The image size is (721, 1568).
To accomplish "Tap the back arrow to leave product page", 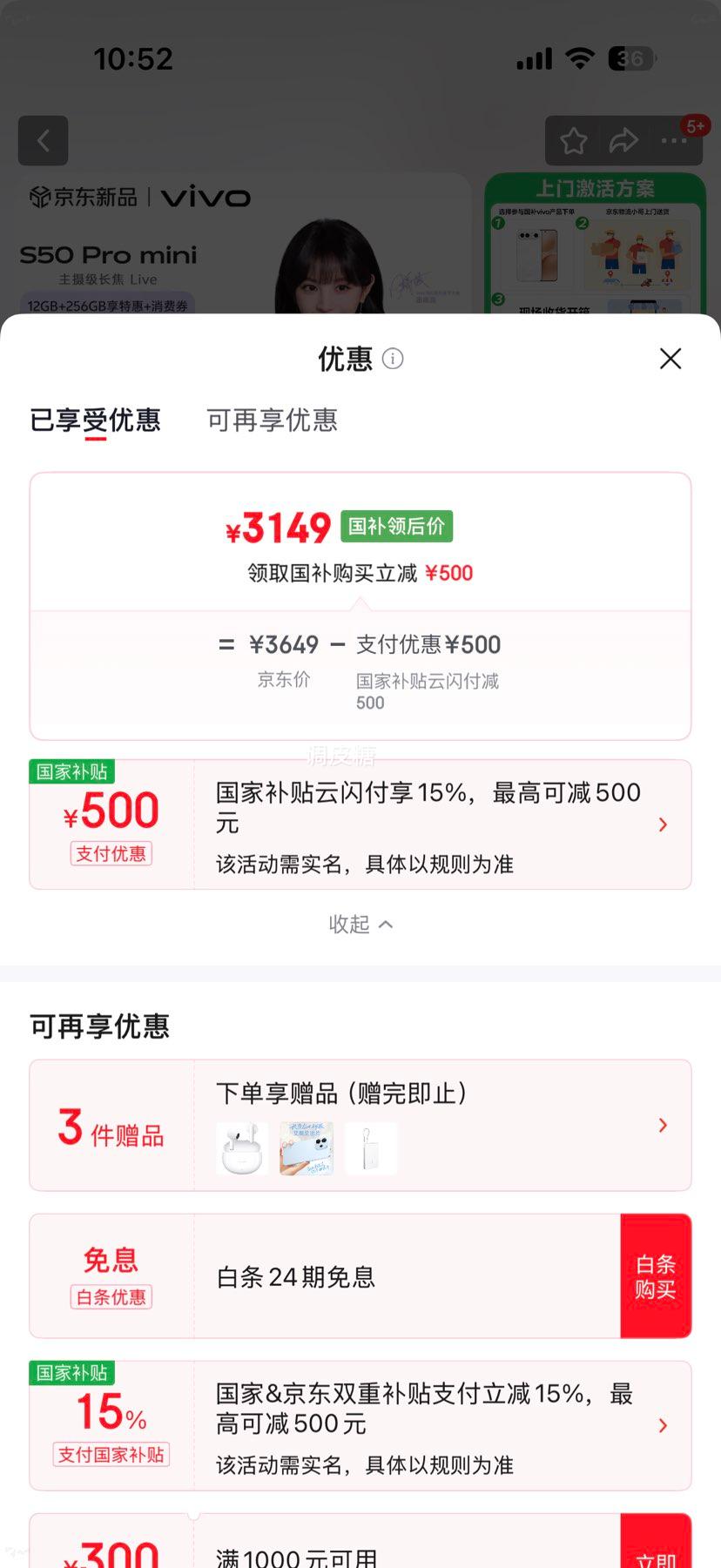I will point(42,140).
